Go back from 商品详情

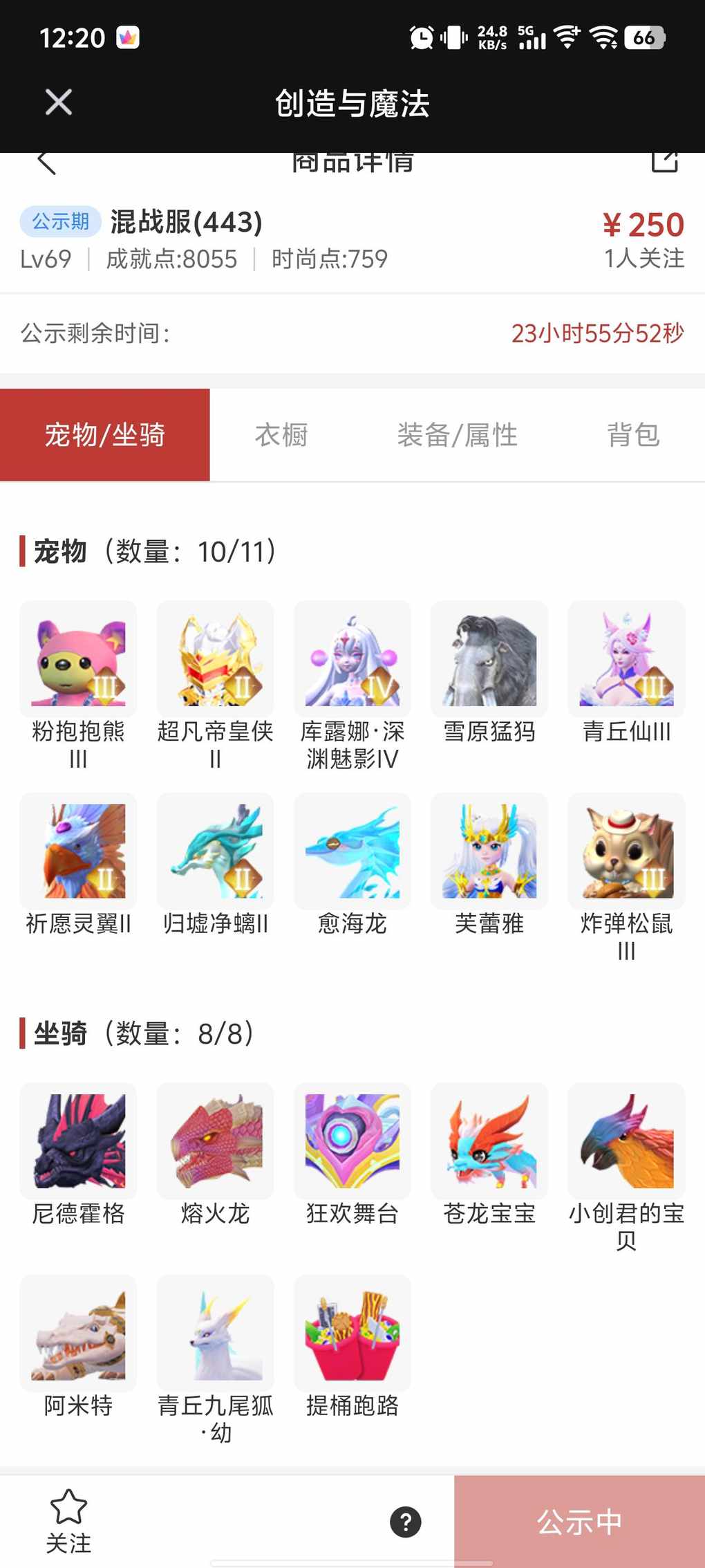point(46,163)
